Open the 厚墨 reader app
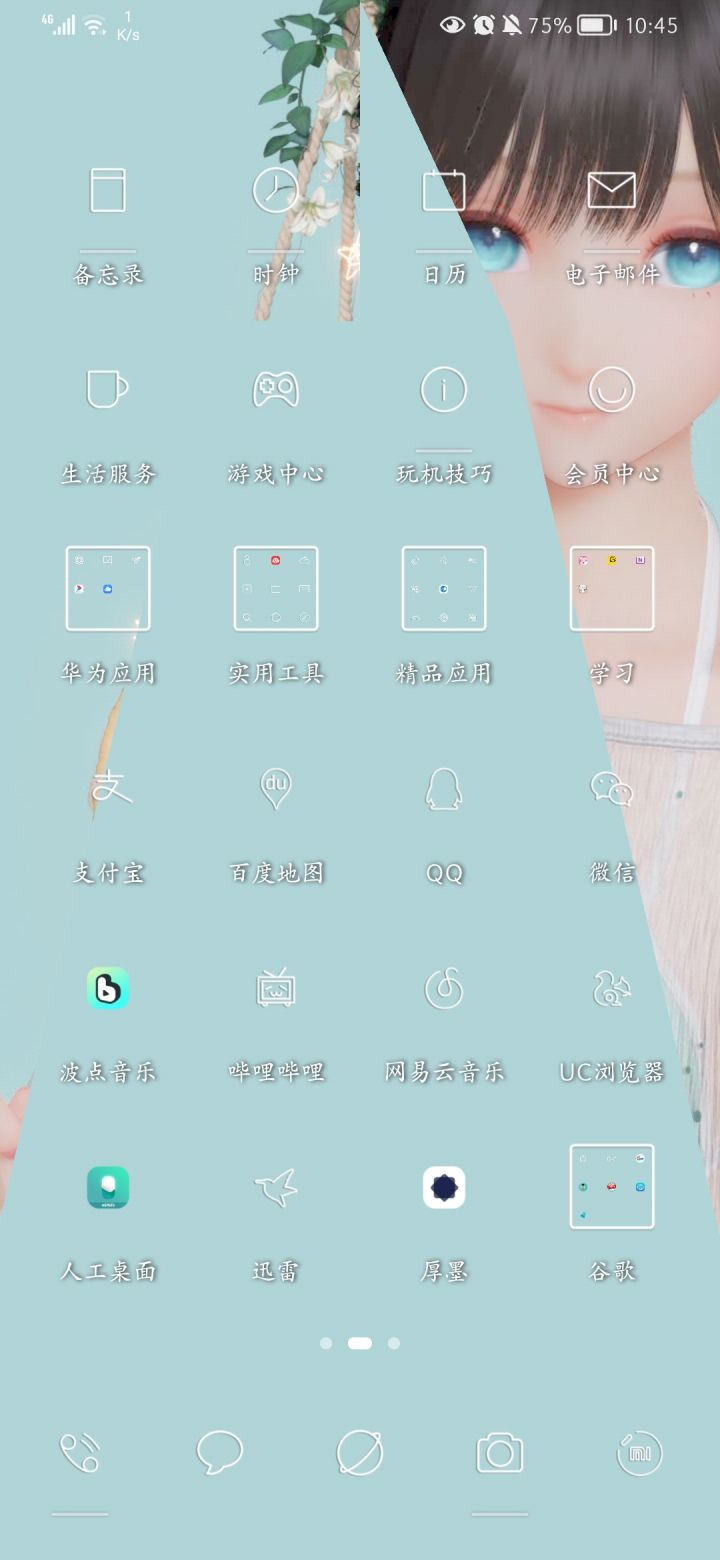The image size is (720, 1560). [443, 1187]
